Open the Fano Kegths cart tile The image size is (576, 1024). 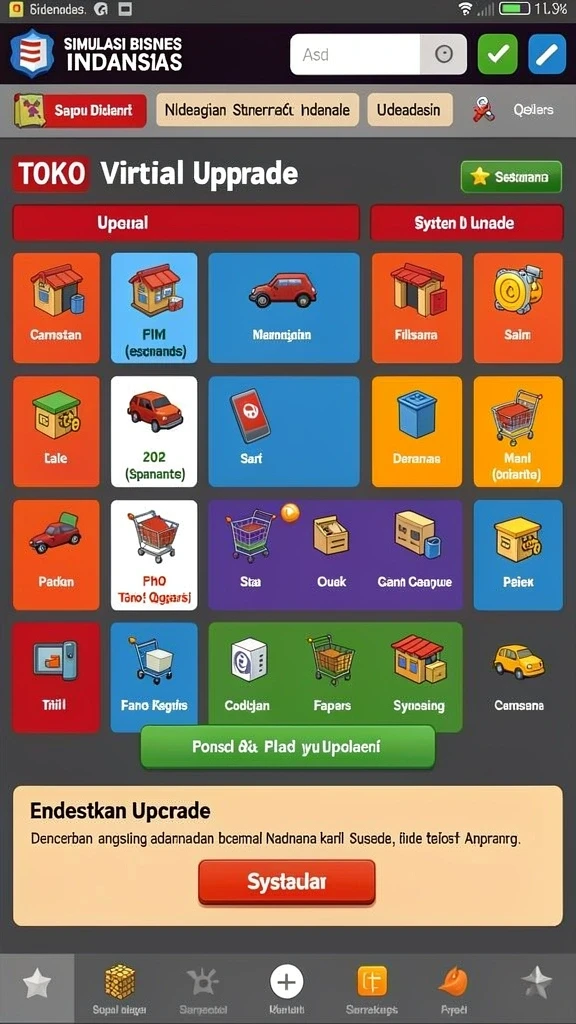(154, 677)
